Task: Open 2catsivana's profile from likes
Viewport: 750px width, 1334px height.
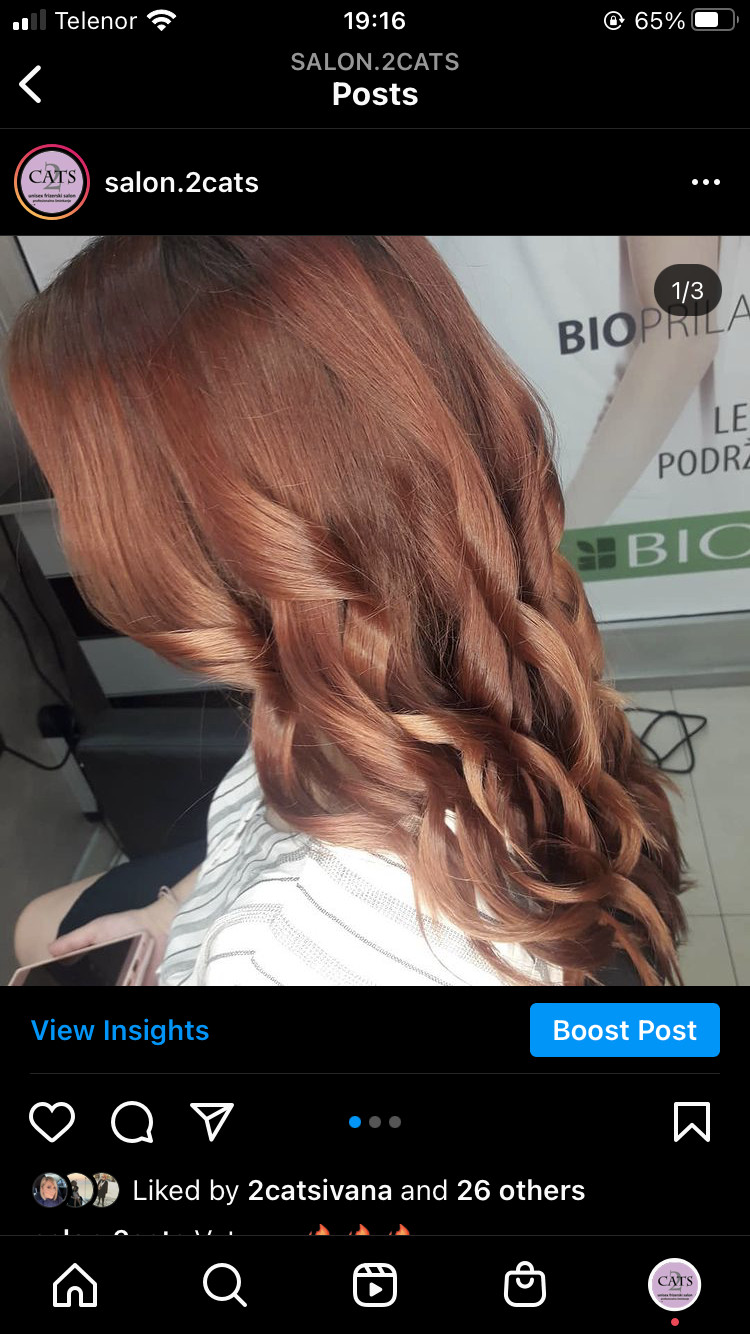Action: click(x=320, y=1190)
